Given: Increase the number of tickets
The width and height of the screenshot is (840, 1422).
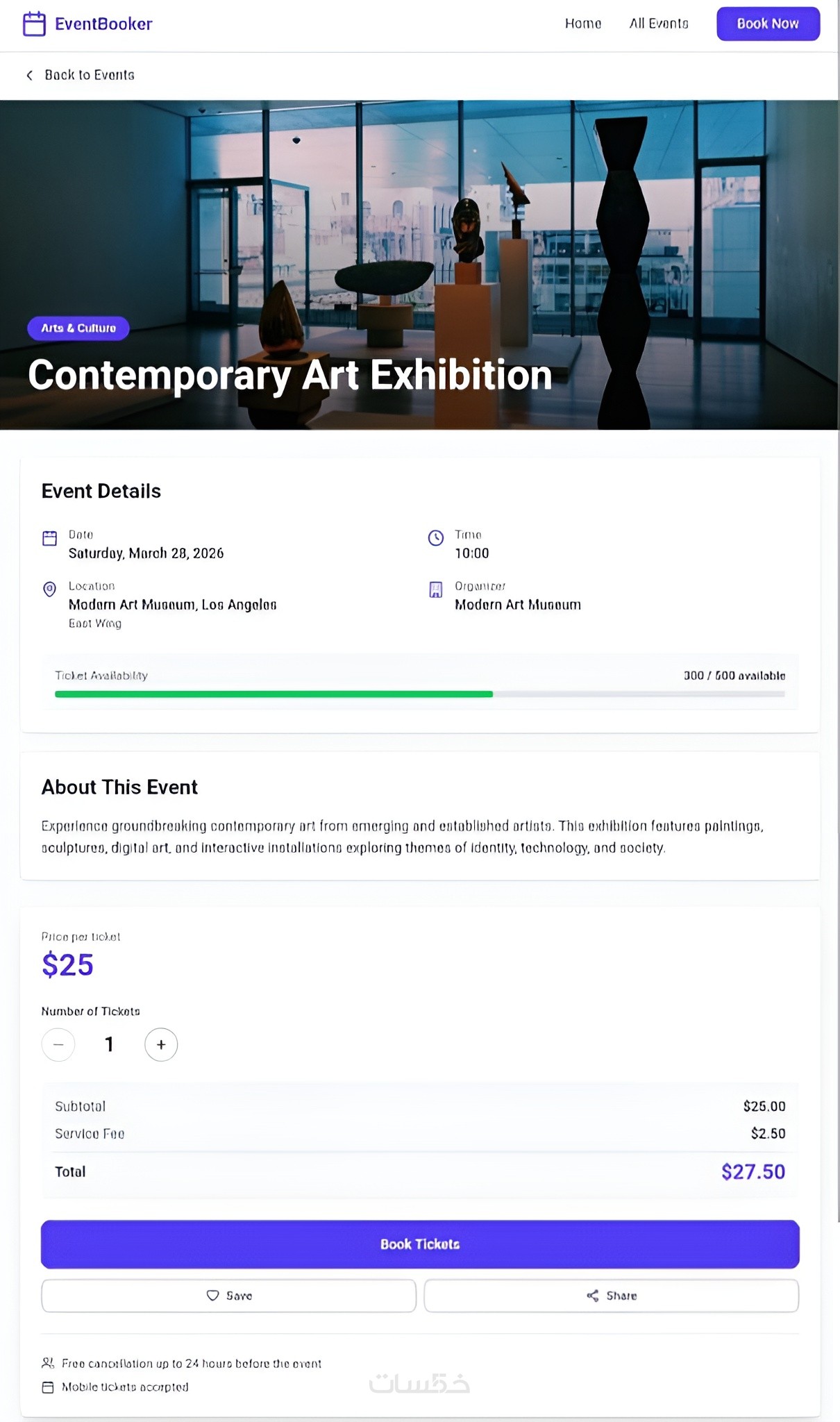Looking at the screenshot, I should (161, 1044).
